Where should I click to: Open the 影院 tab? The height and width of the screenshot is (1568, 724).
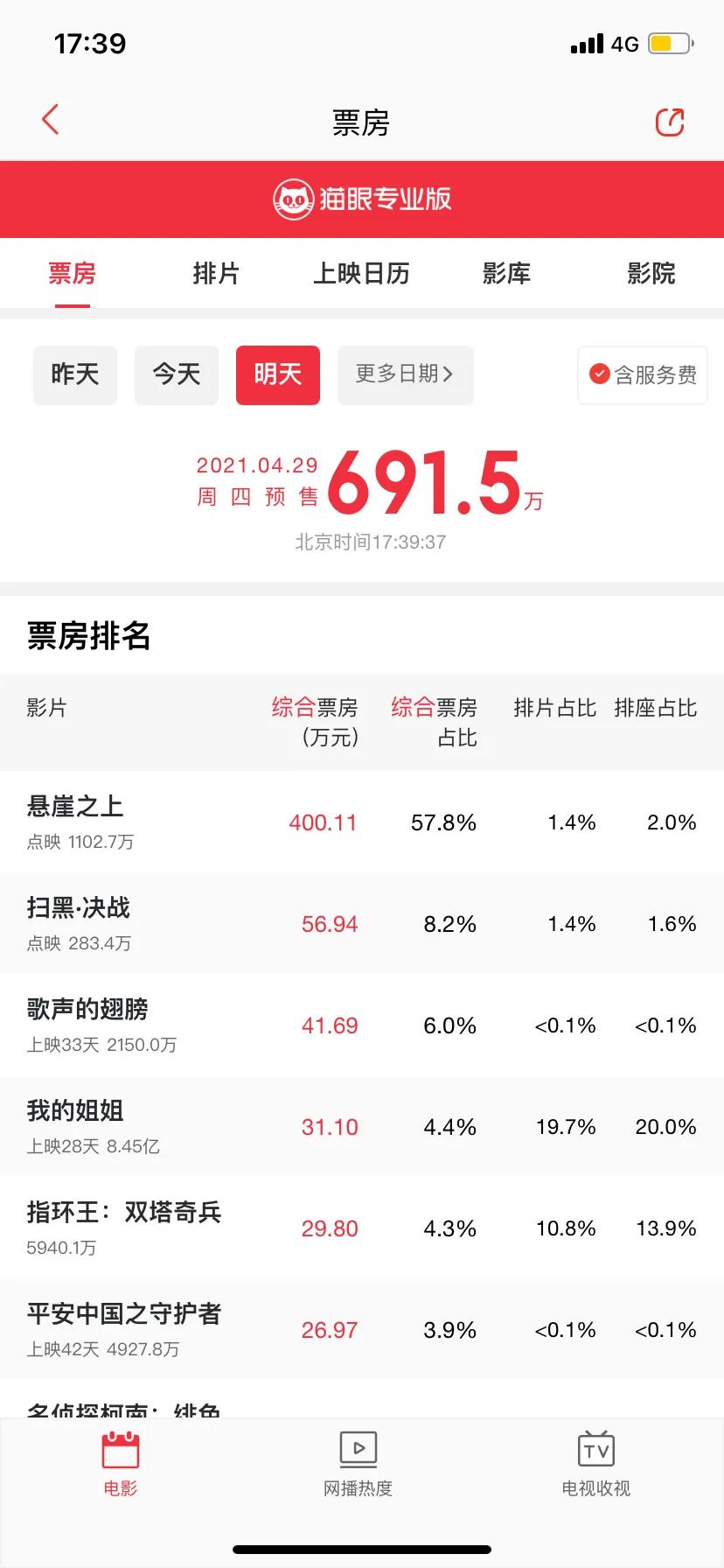coord(651,274)
